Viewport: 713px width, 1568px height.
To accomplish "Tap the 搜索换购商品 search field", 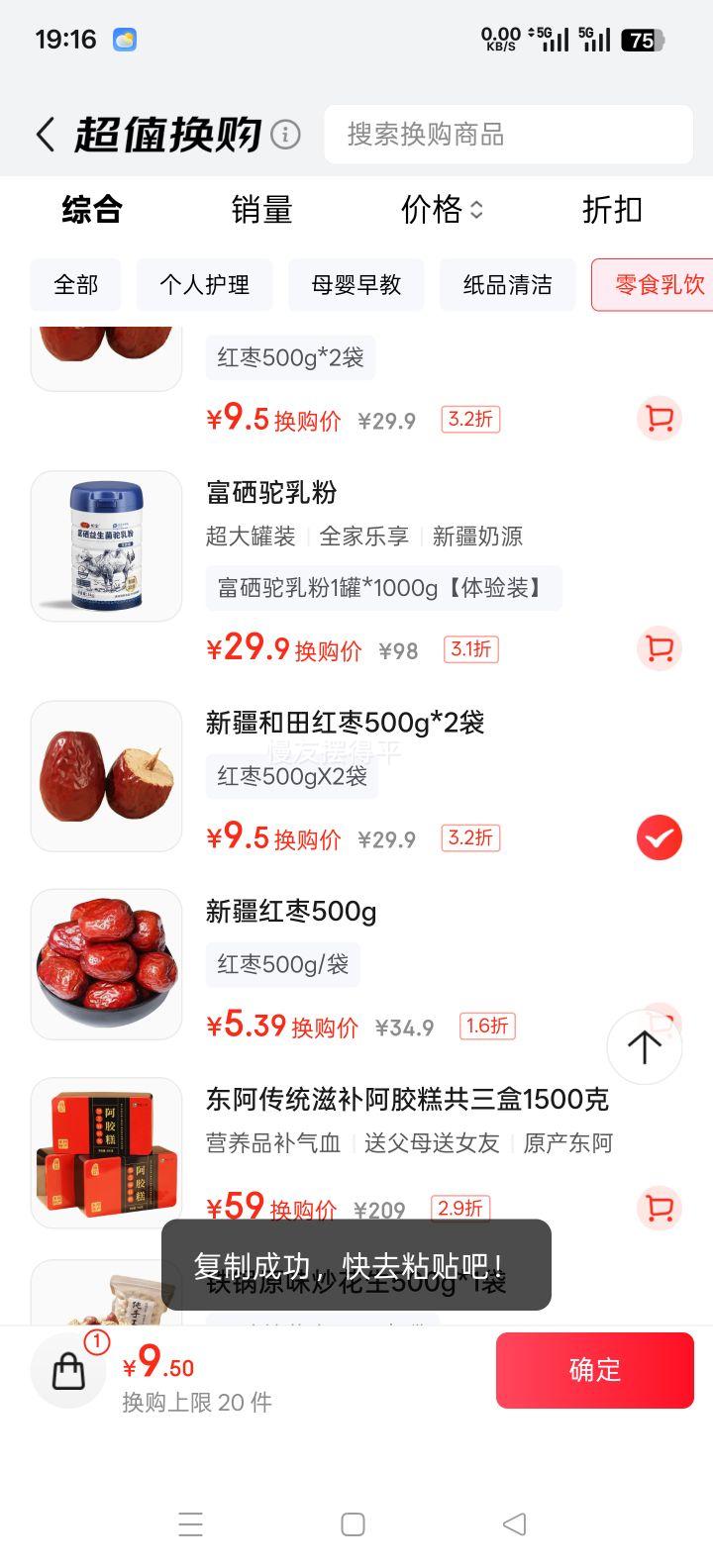I will (x=508, y=135).
